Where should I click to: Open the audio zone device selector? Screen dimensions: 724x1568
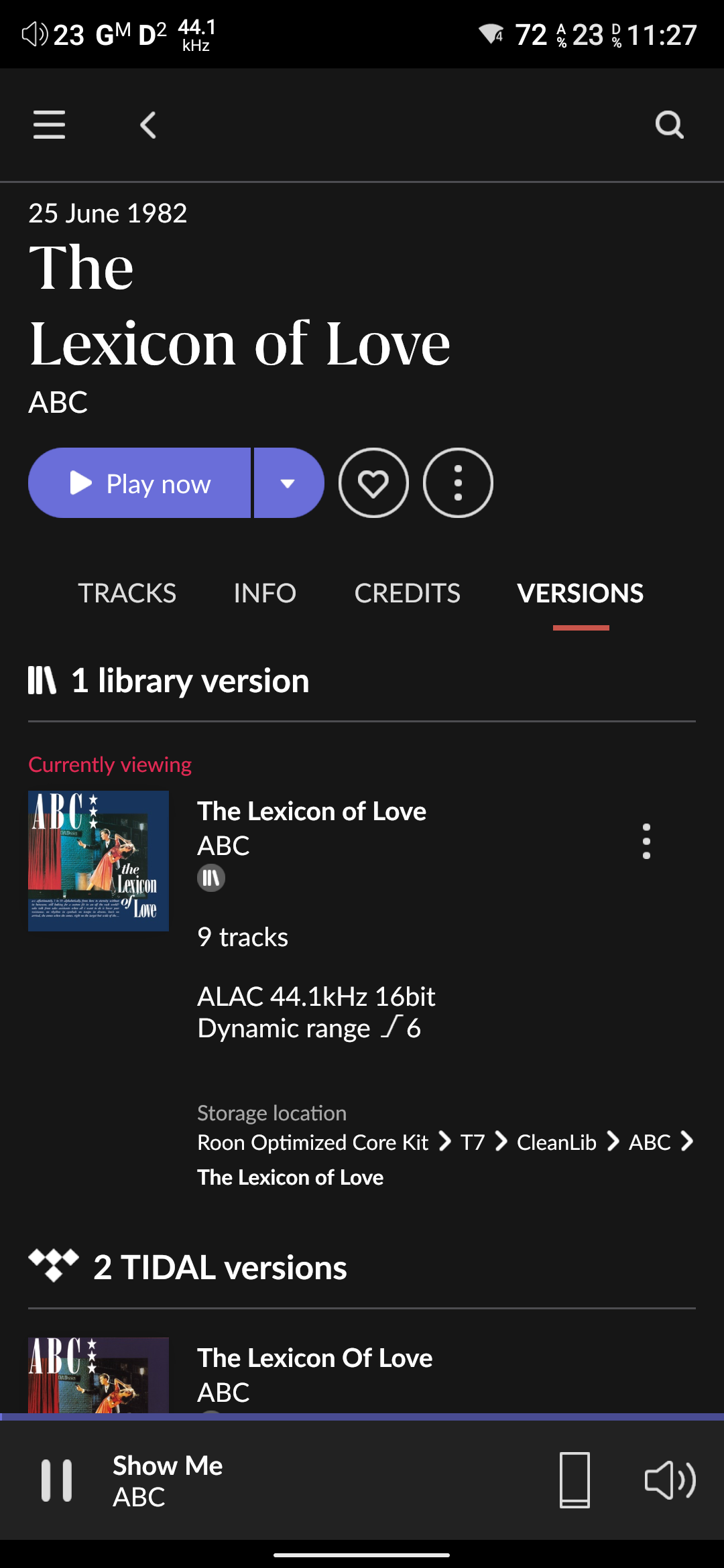click(575, 1480)
